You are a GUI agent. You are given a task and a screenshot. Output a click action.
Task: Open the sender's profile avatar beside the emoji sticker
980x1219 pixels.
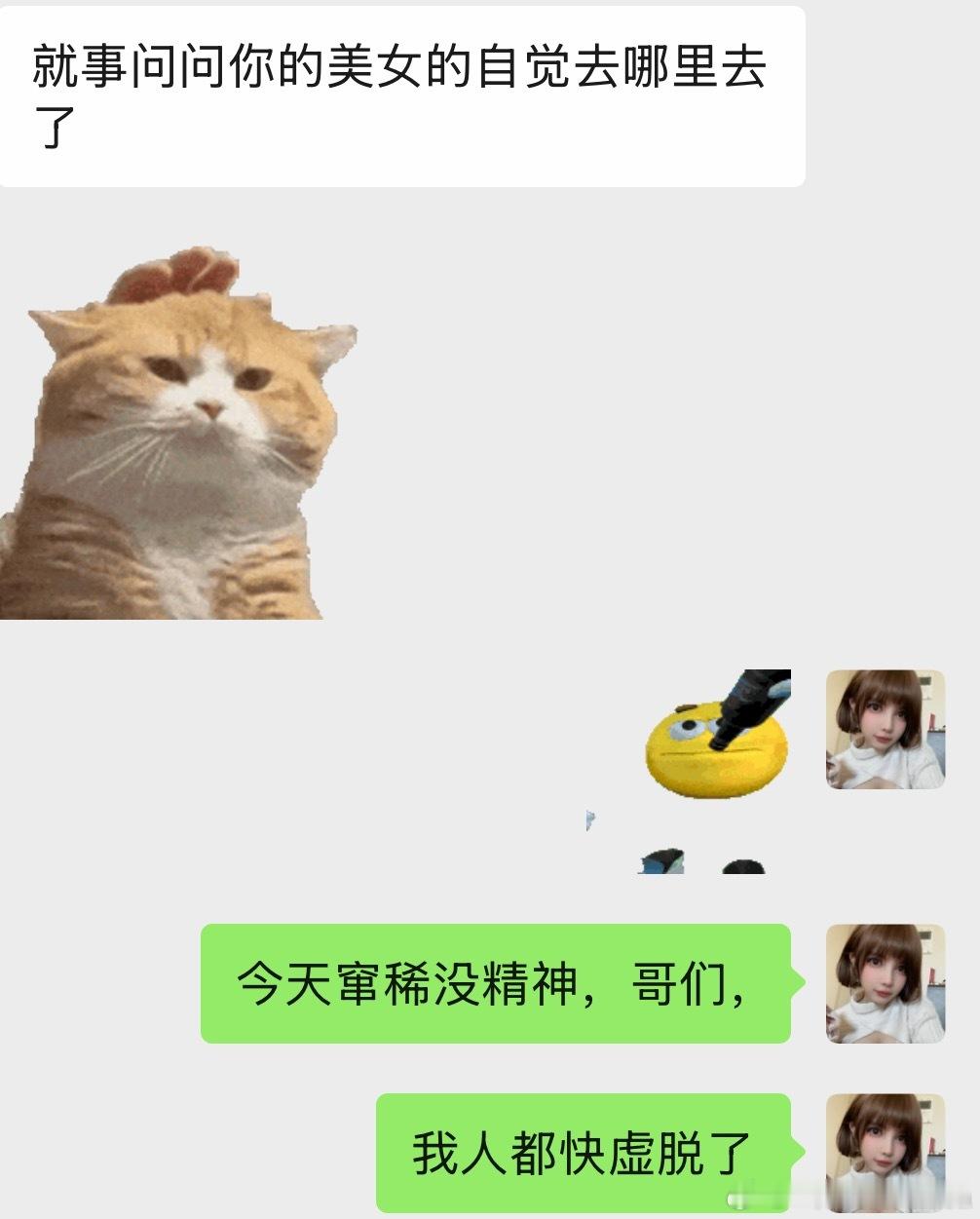point(886,729)
